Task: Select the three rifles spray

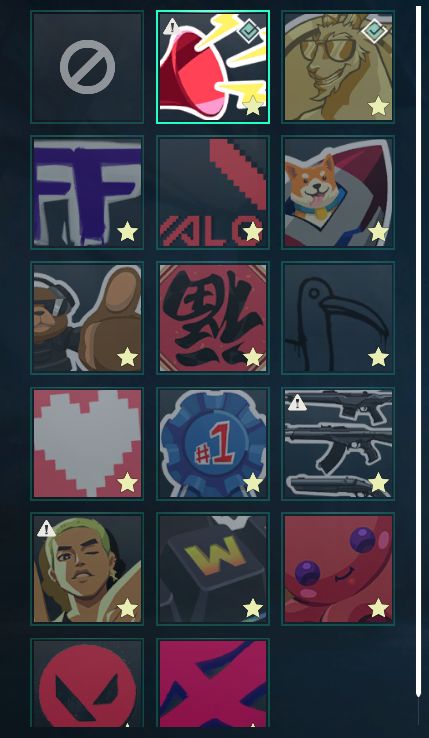Action: click(338, 443)
